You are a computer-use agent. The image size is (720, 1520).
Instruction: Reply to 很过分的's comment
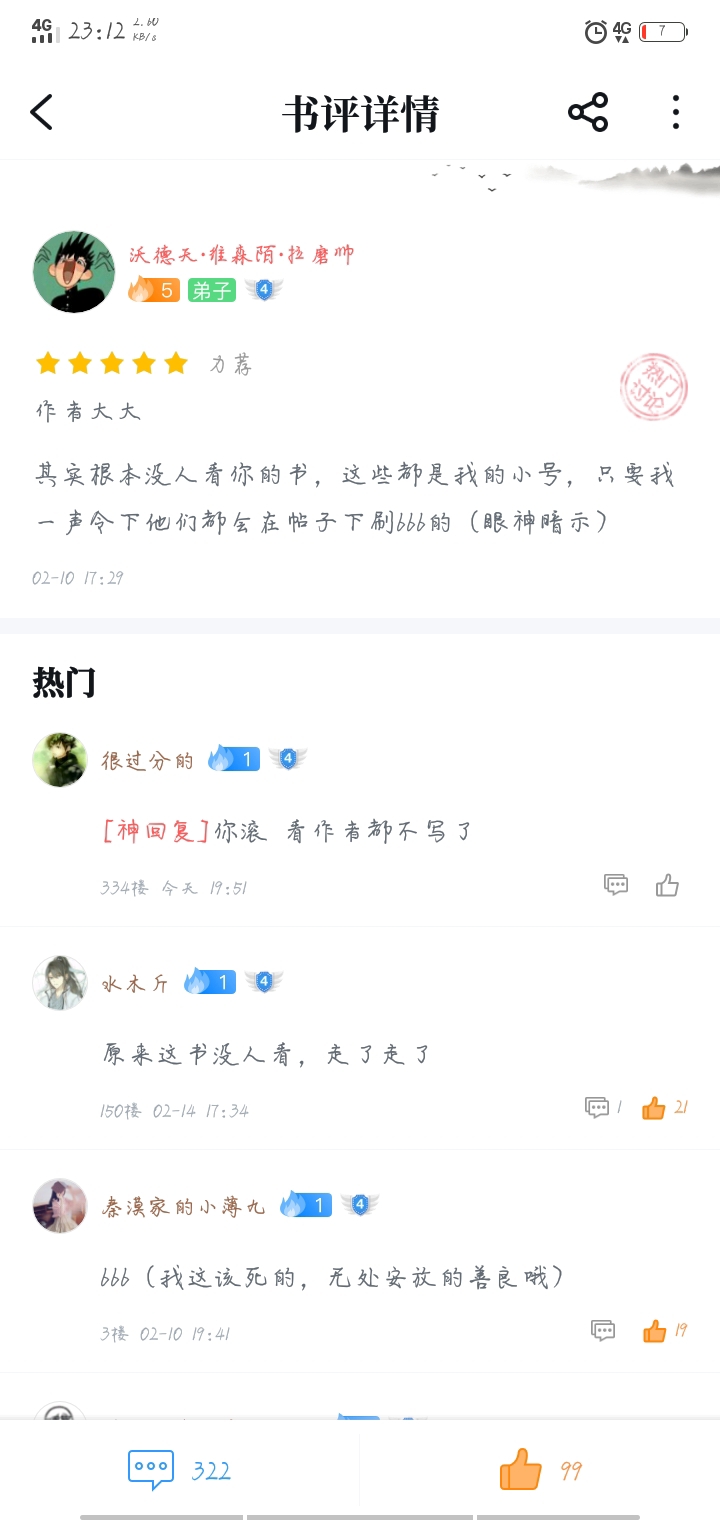coord(616,884)
